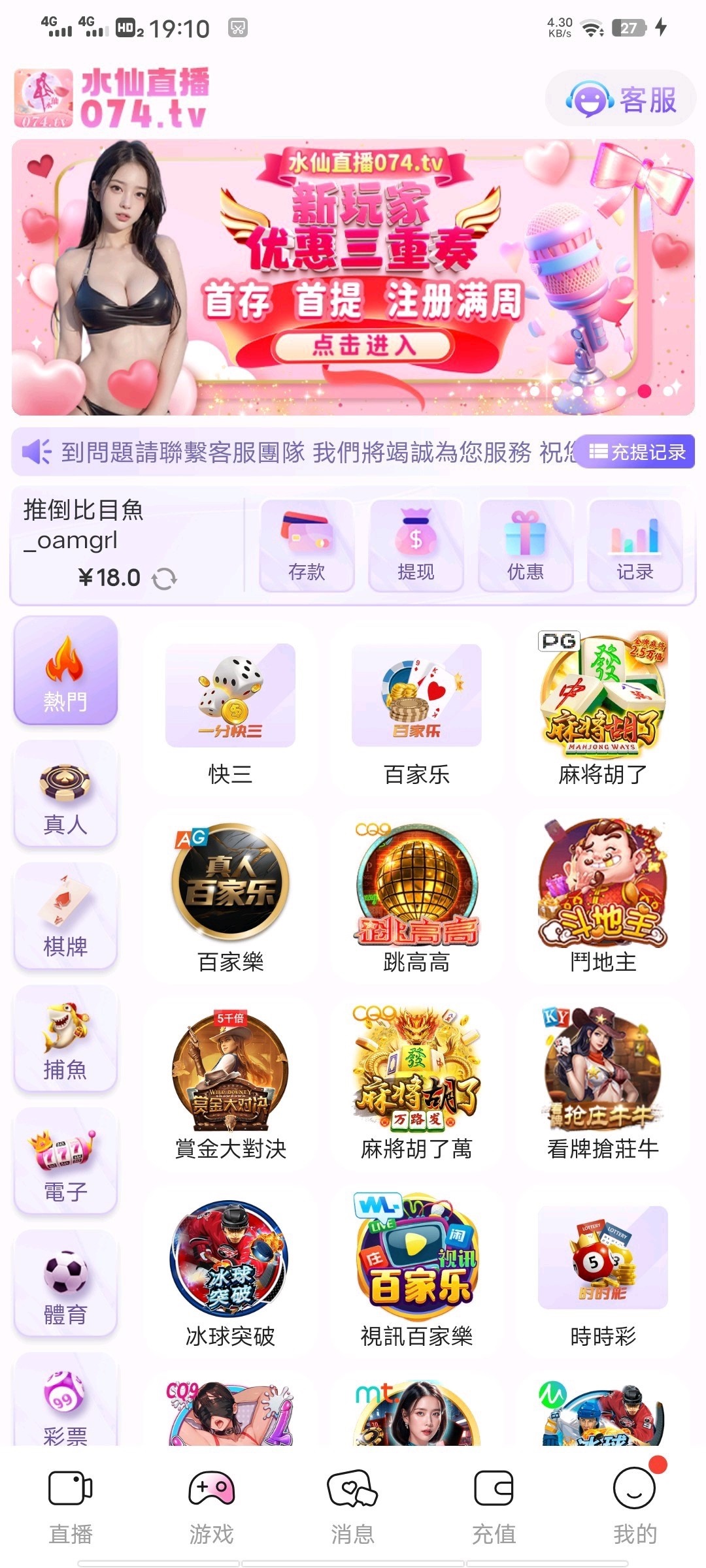Choose the 捕魚 category

point(65,1039)
